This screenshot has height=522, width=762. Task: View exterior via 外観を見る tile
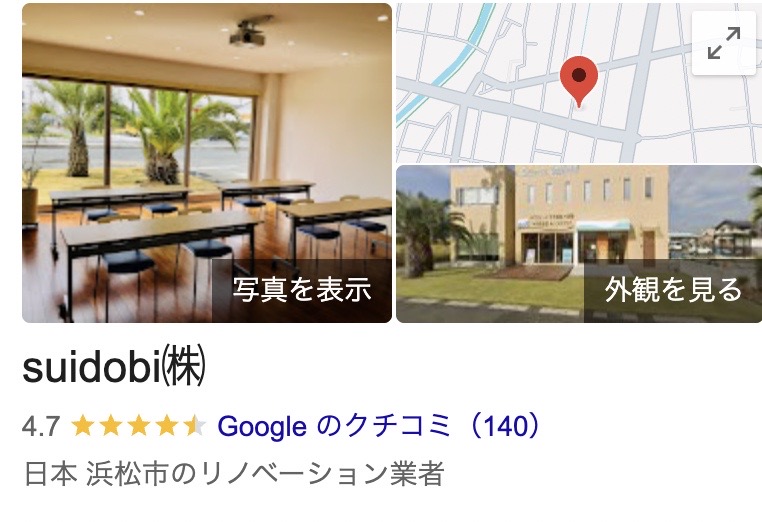point(578,244)
